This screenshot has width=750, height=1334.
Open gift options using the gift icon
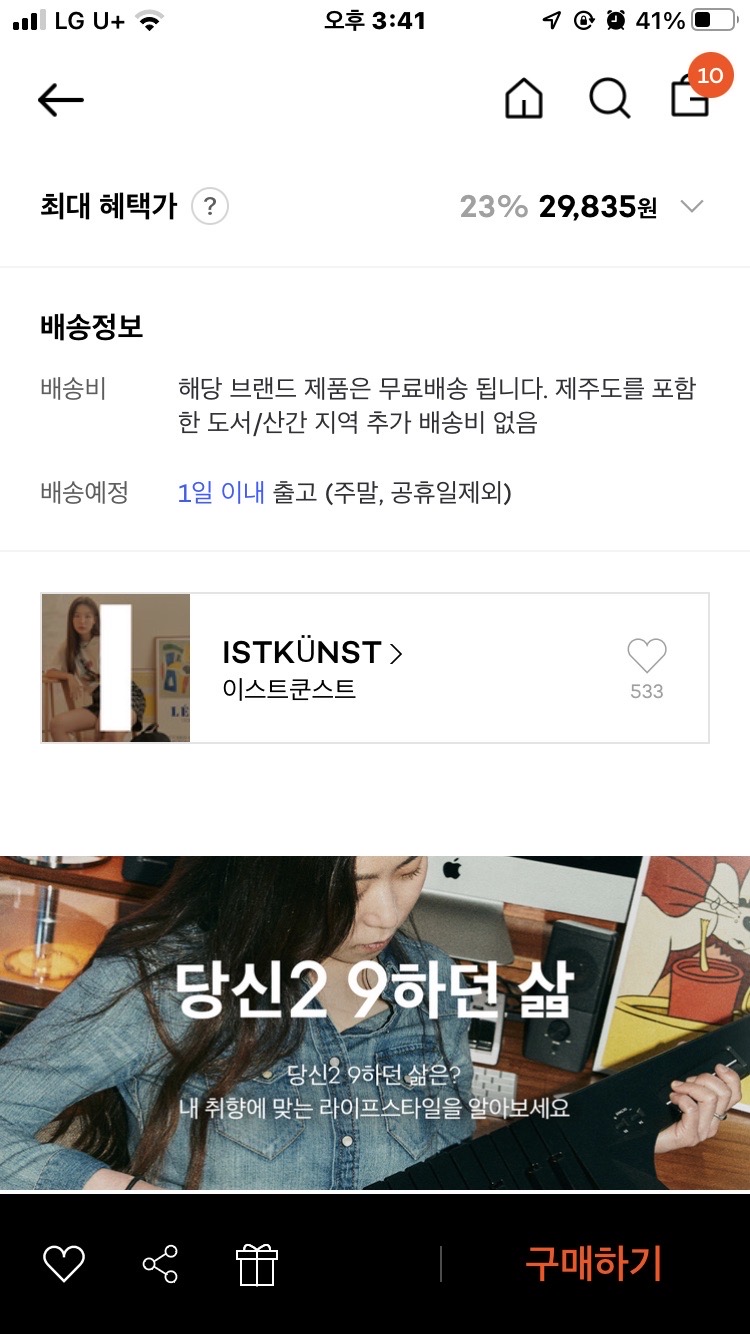[258, 1265]
